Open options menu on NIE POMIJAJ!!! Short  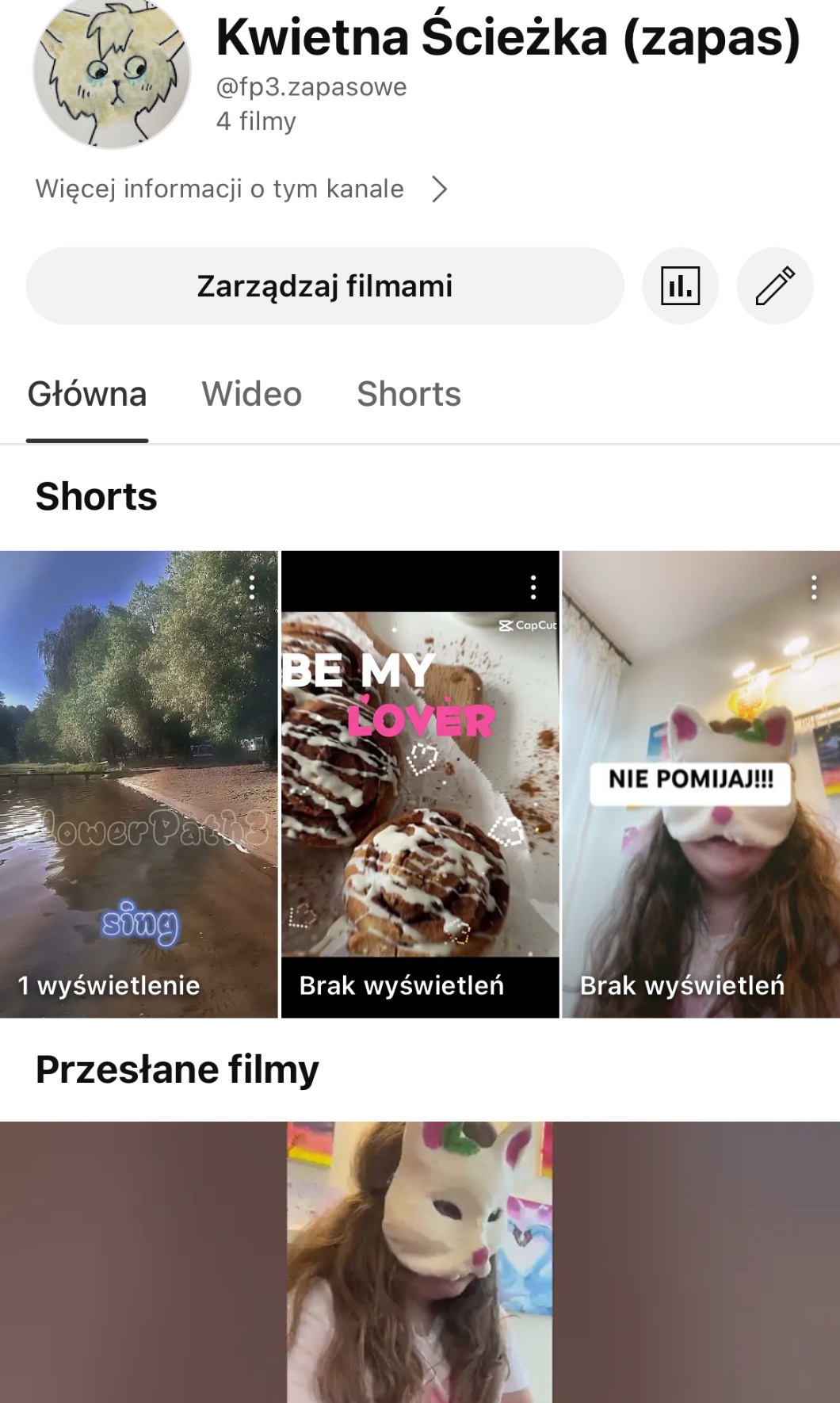(814, 587)
